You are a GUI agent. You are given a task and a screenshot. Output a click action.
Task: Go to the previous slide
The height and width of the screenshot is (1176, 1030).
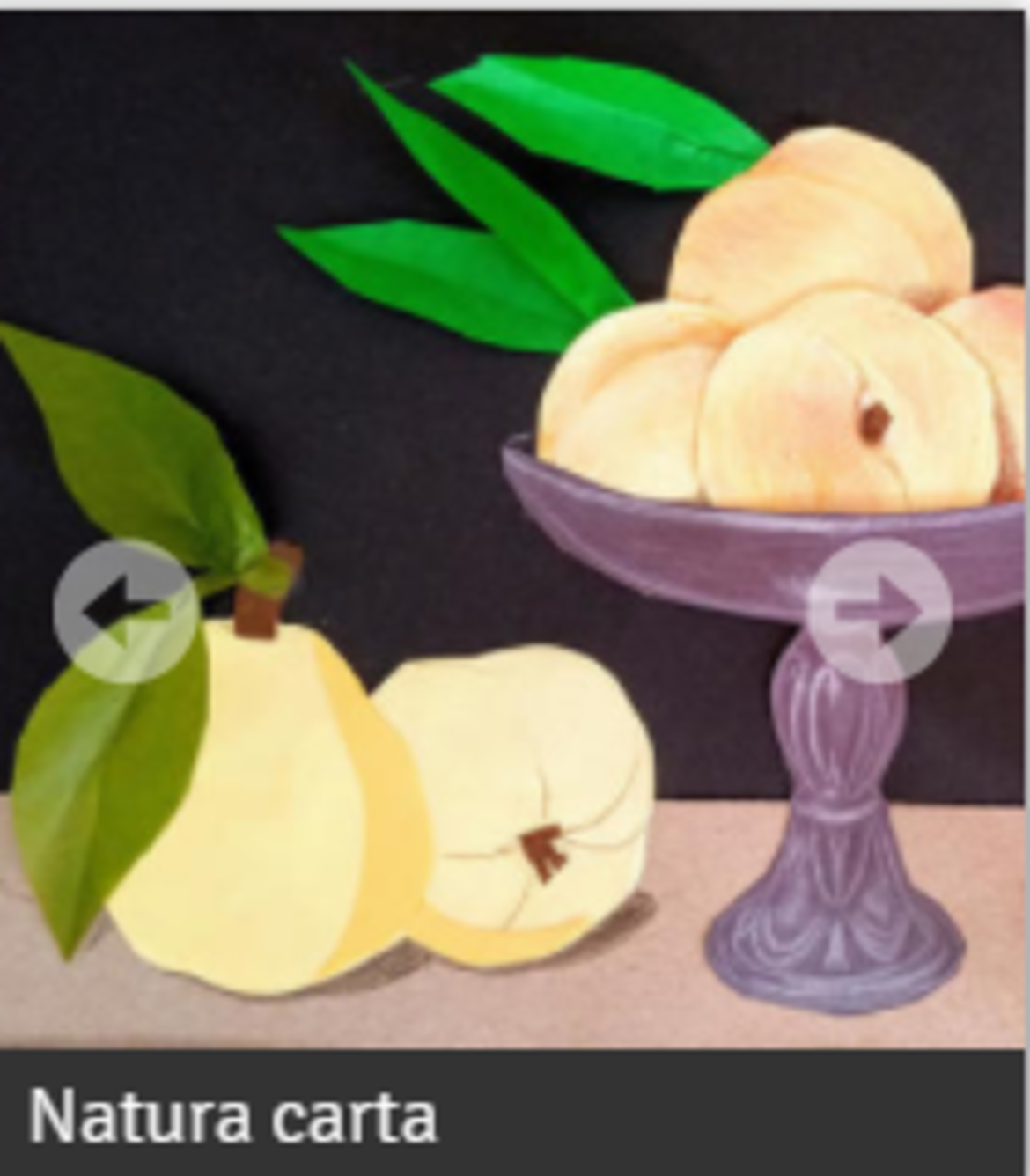pos(124,611)
